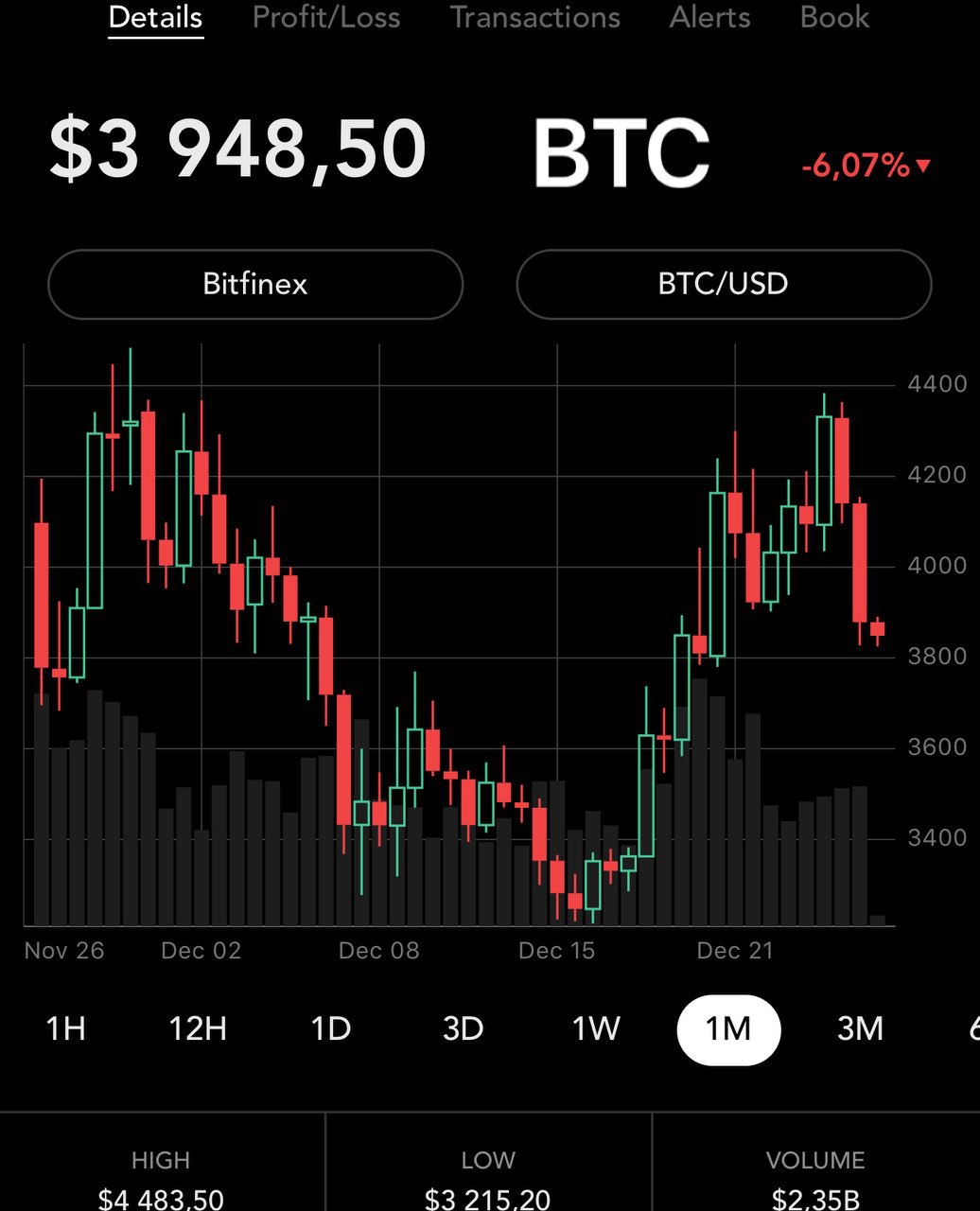Switch to the Book tab
The image size is (980, 1211).
(834, 17)
